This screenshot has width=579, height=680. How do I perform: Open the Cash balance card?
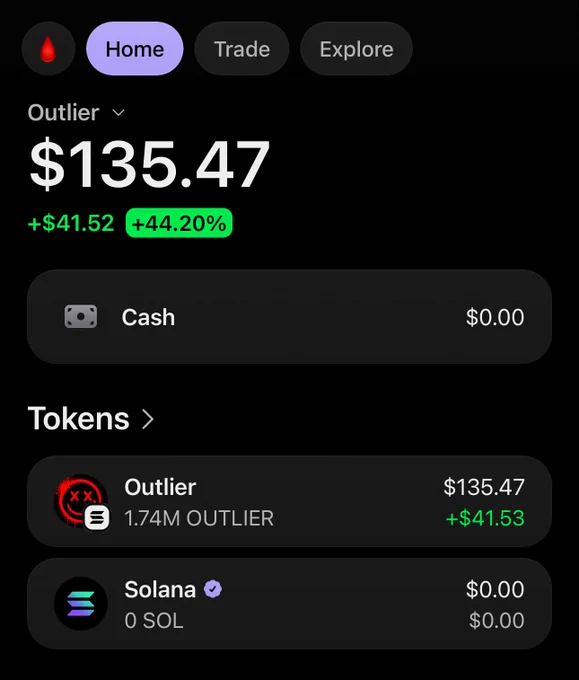click(289, 317)
